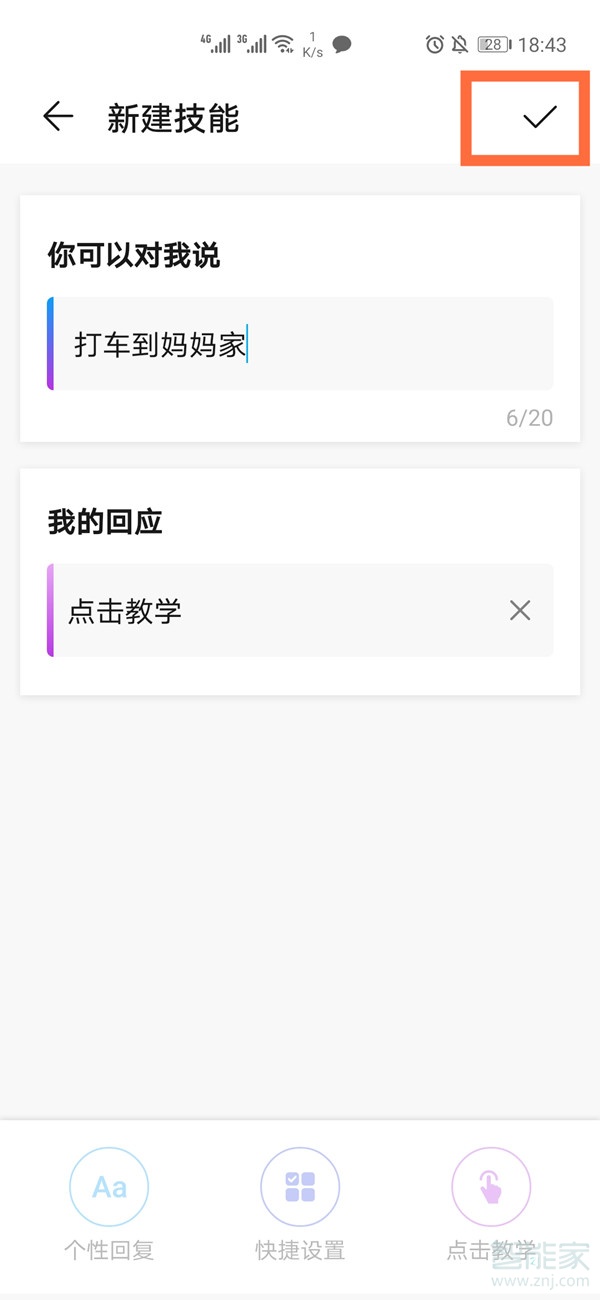Image resolution: width=600 pixels, height=1300 pixels.
Task: Choose 个性回复 response type
Action: click(109, 1188)
